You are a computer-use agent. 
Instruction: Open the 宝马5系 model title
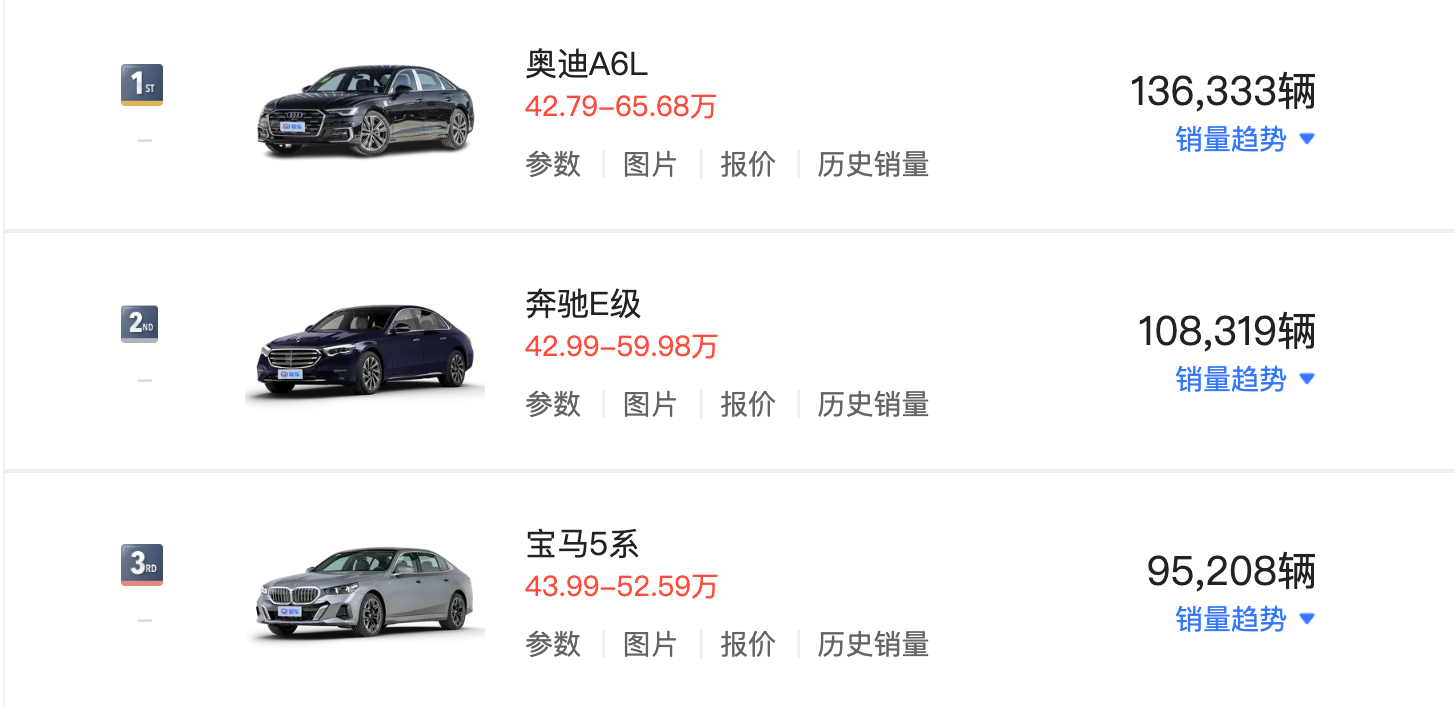582,544
